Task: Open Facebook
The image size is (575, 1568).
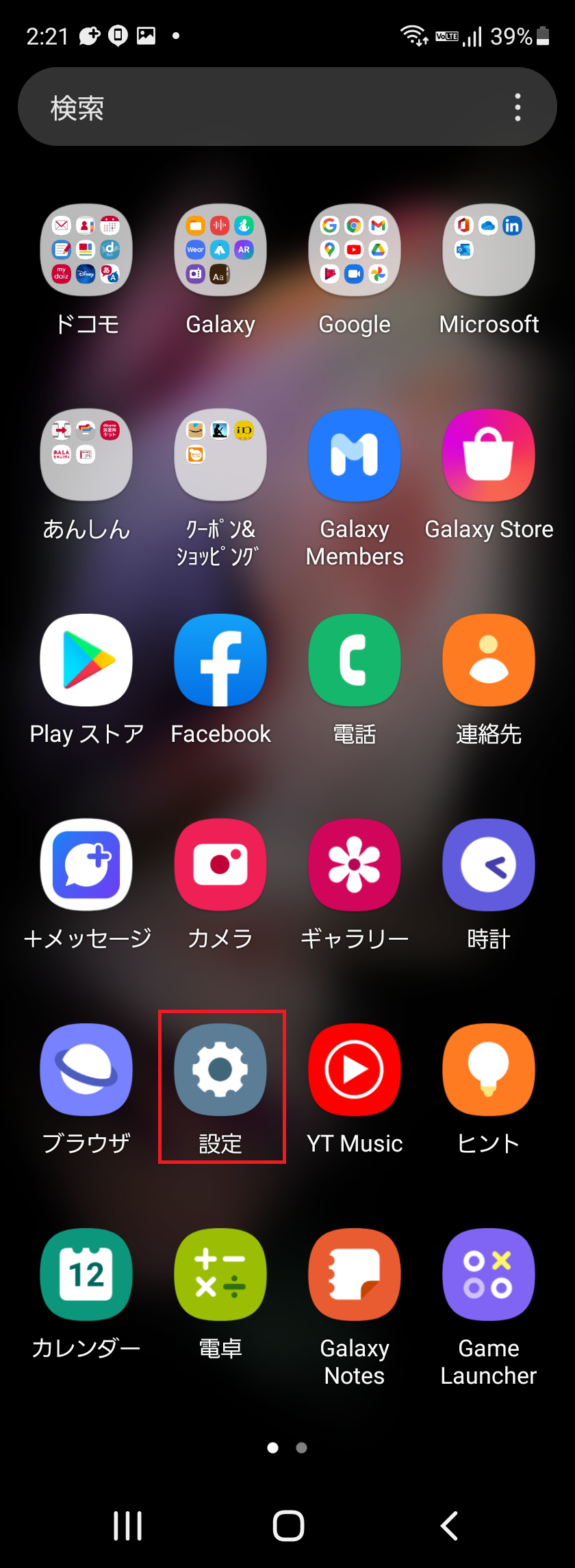Action: (x=220, y=660)
